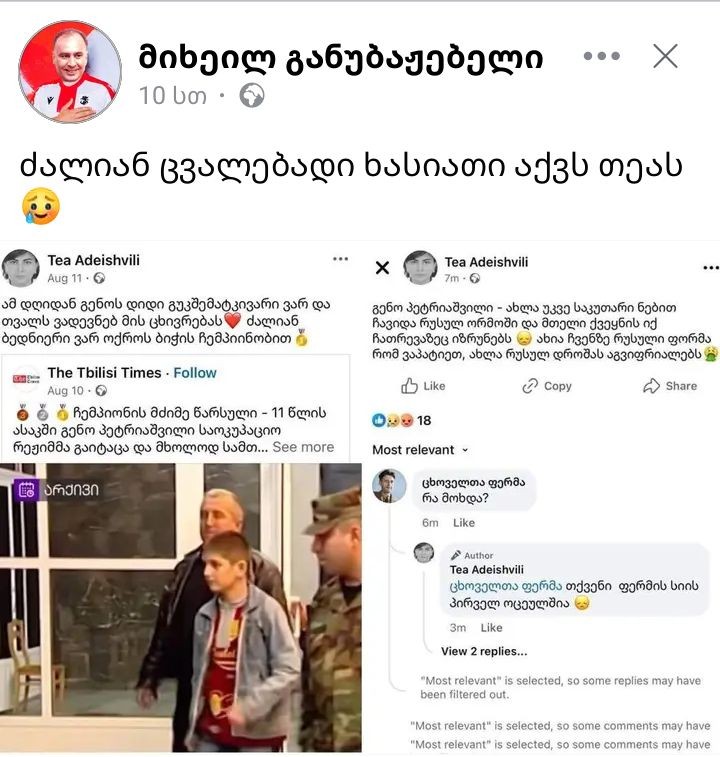This screenshot has width=720, height=757.
Task: Close this post with the X
Action: pyautogui.click(x=665, y=56)
